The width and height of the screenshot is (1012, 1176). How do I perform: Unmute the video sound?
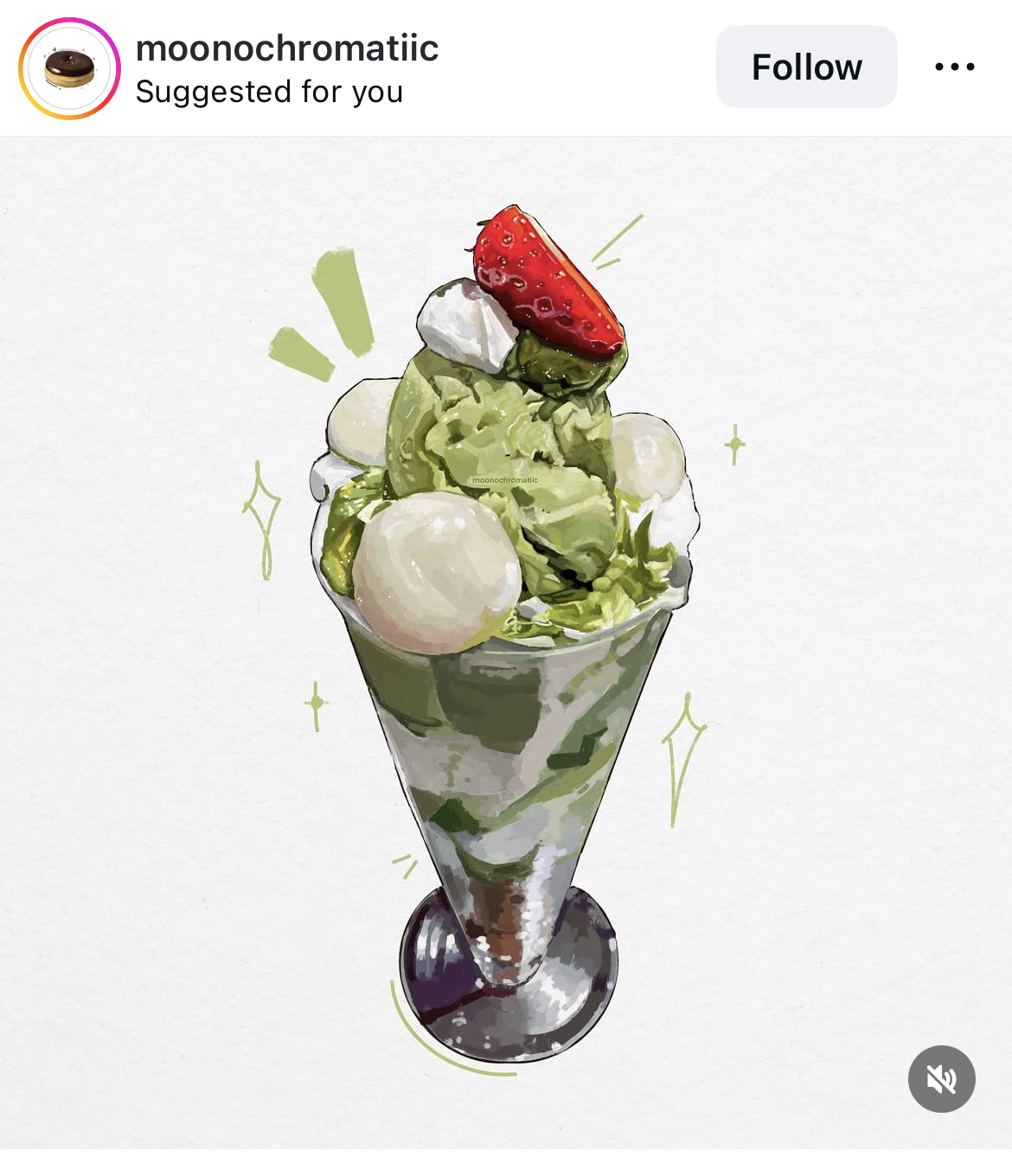[x=941, y=1078]
